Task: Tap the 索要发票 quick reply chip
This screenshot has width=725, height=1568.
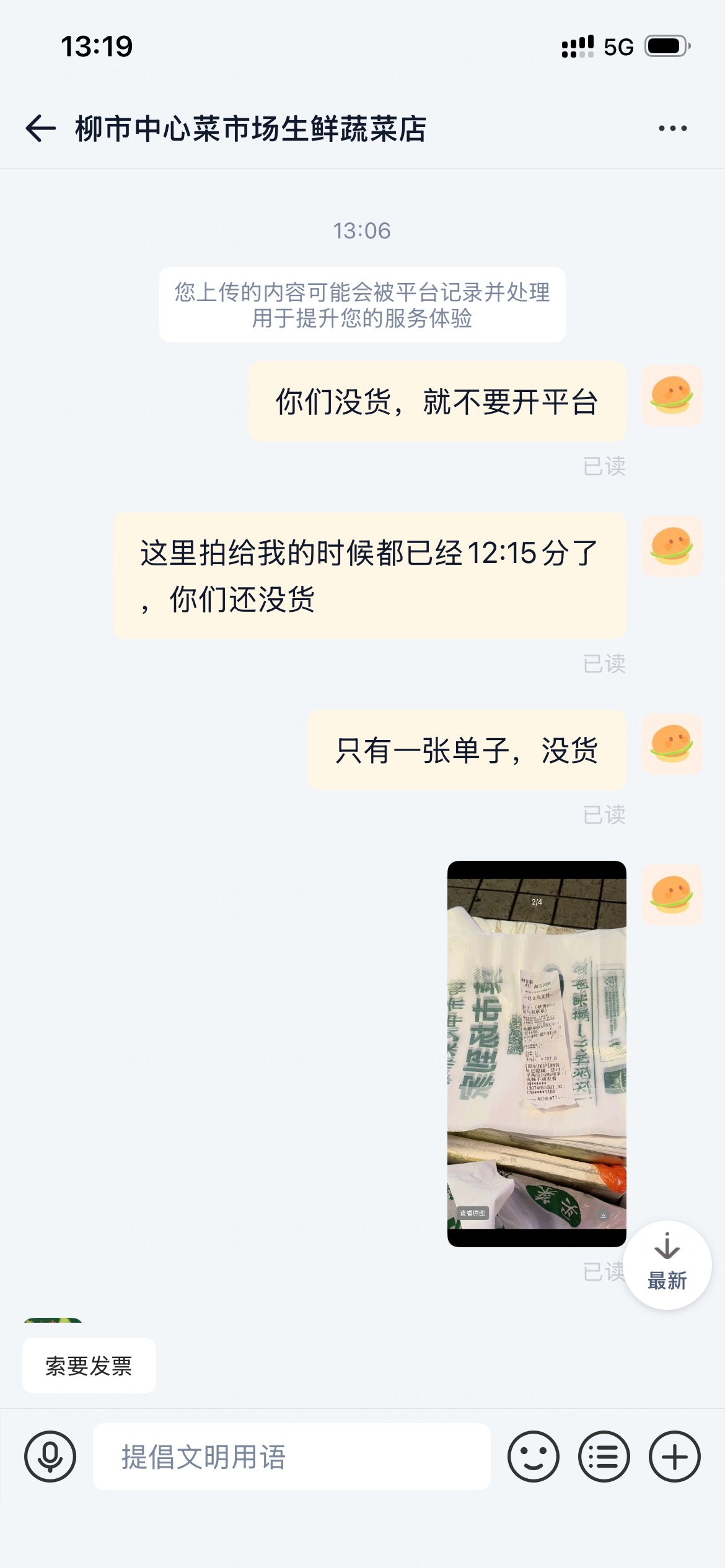Action: (89, 1365)
